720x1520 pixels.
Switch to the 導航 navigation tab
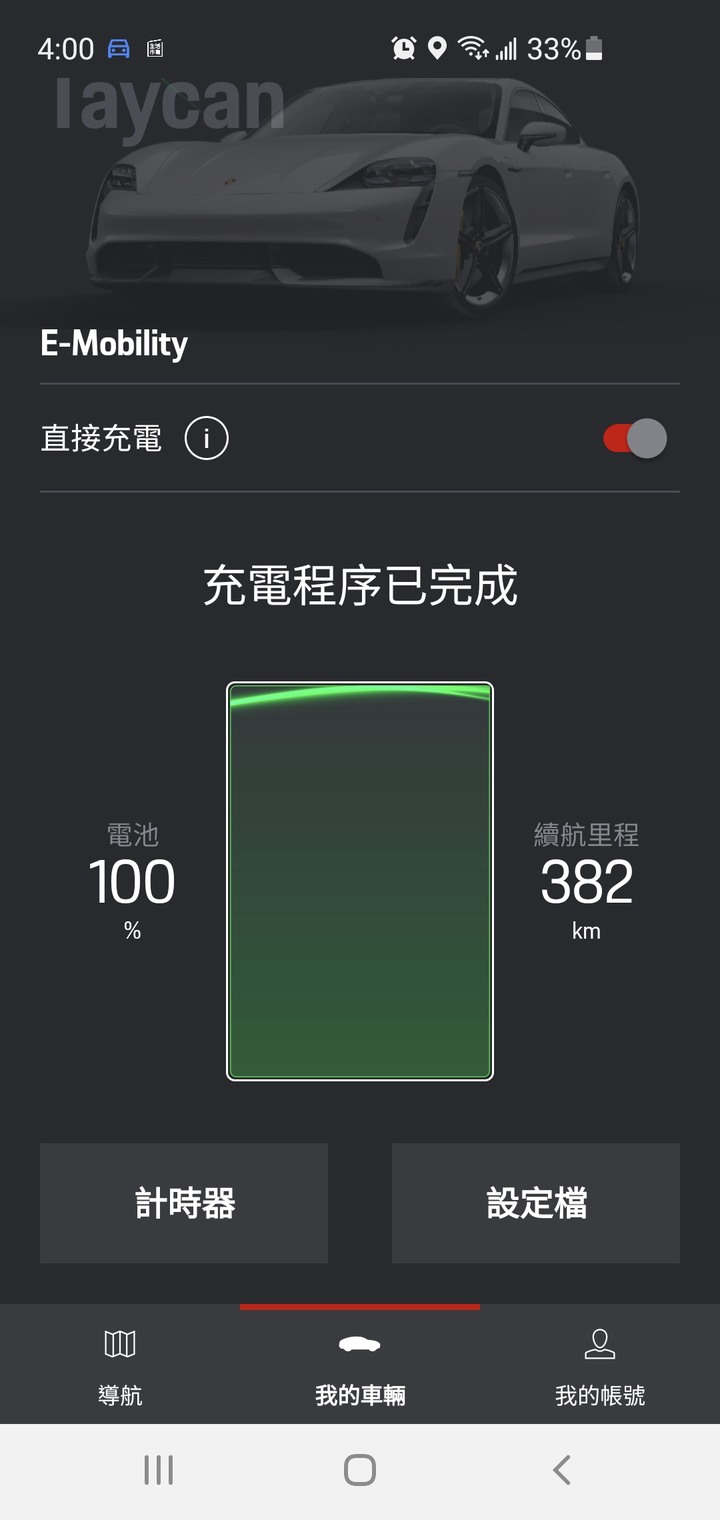click(120, 1366)
